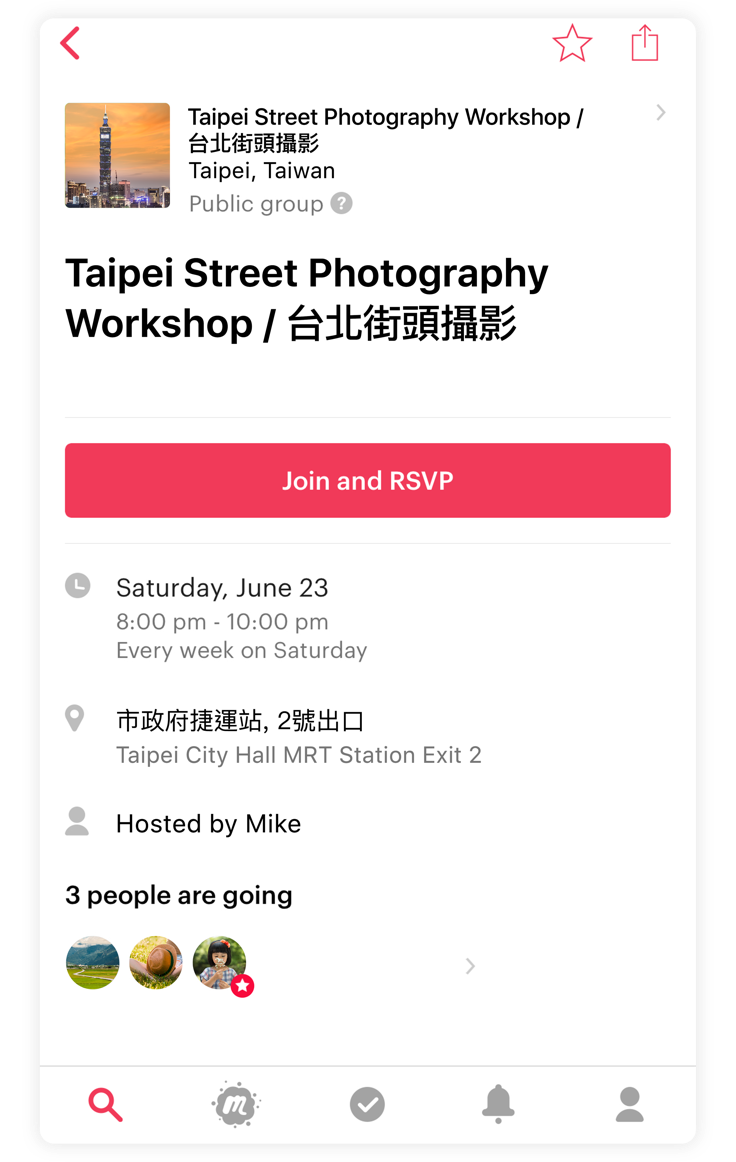Switch to the search tab
Image resolution: width=736 pixels, height=1162 pixels.
[x=105, y=1104]
